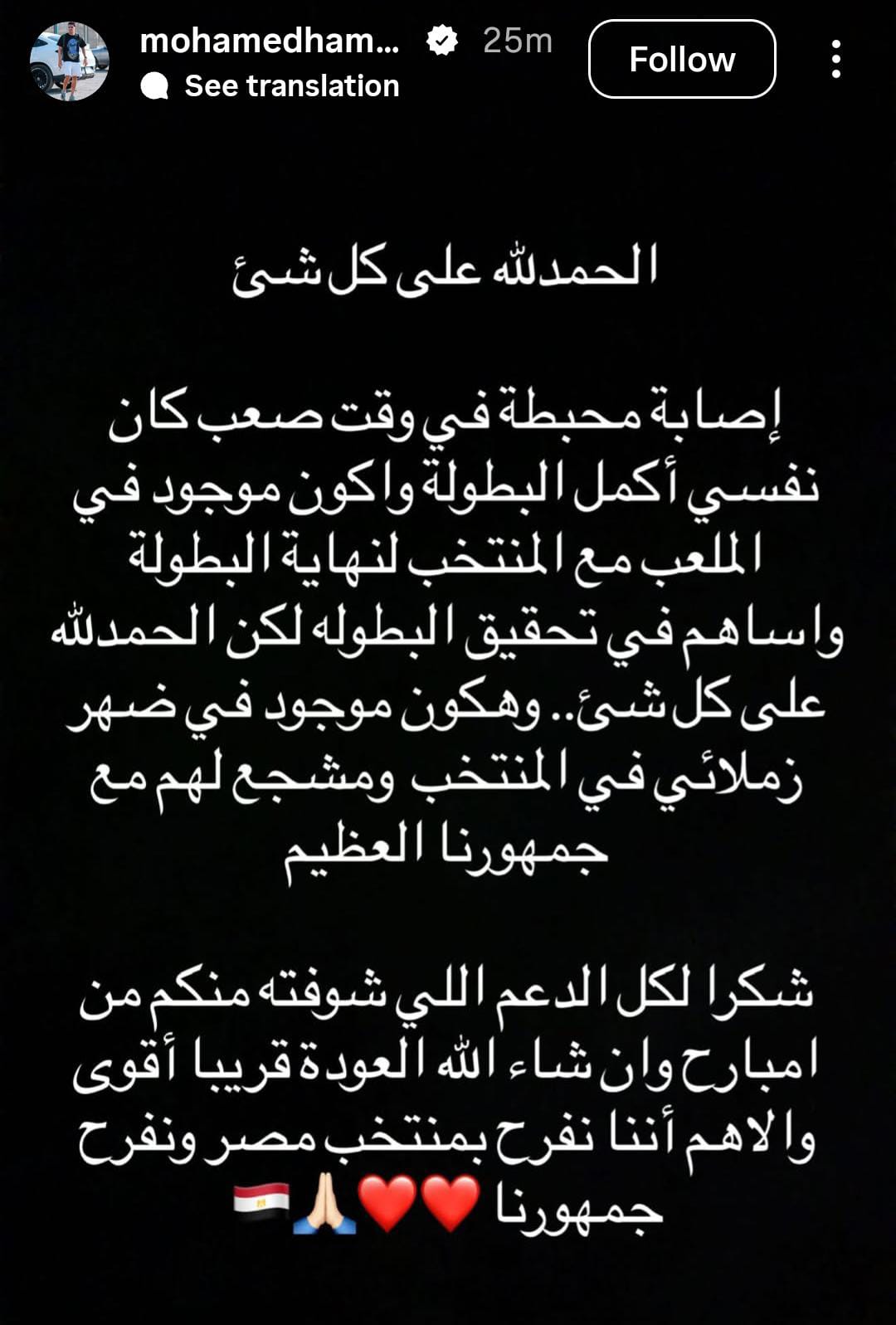Open the mohamedham... username profile

pyautogui.click(x=269, y=41)
